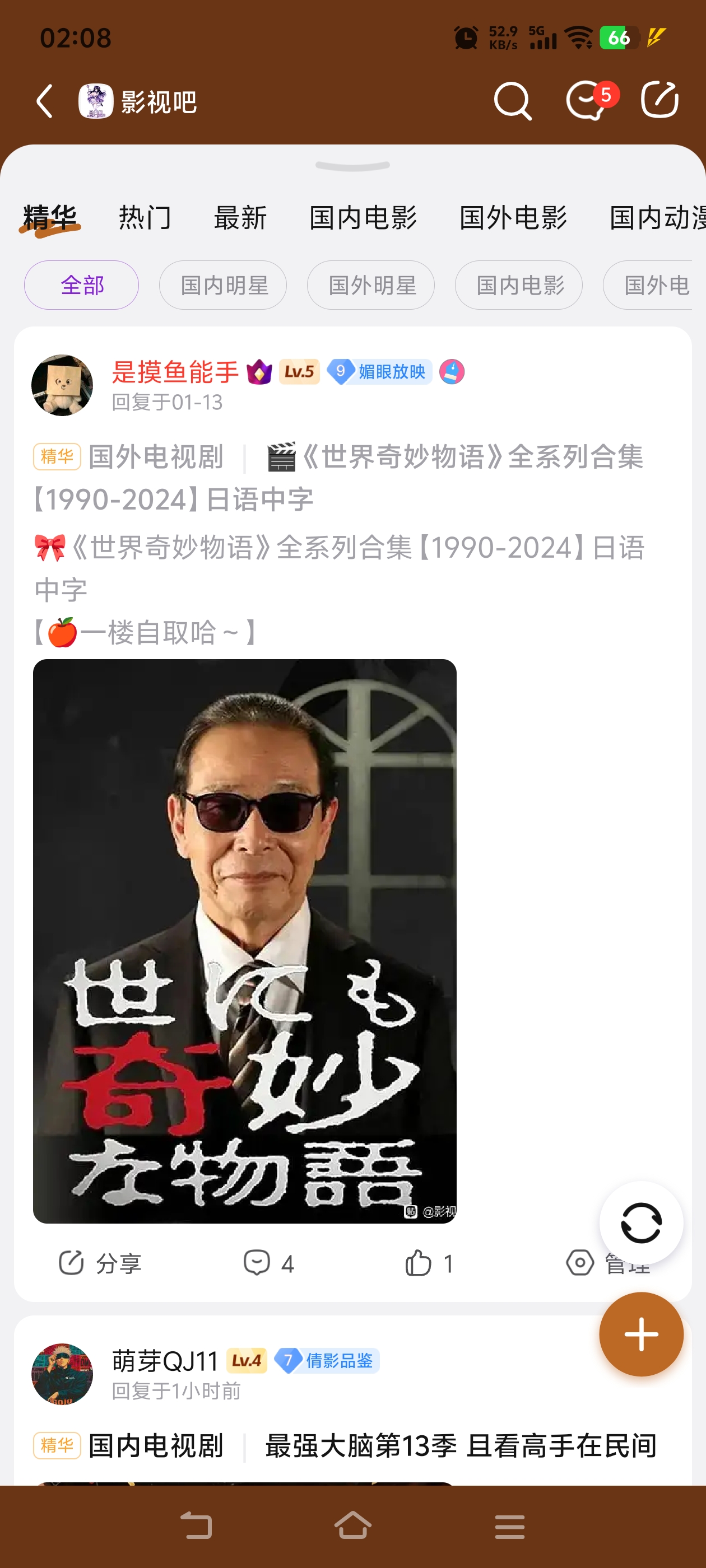
Task: Share the 世界奇妙物语 post
Action: [100, 1263]
